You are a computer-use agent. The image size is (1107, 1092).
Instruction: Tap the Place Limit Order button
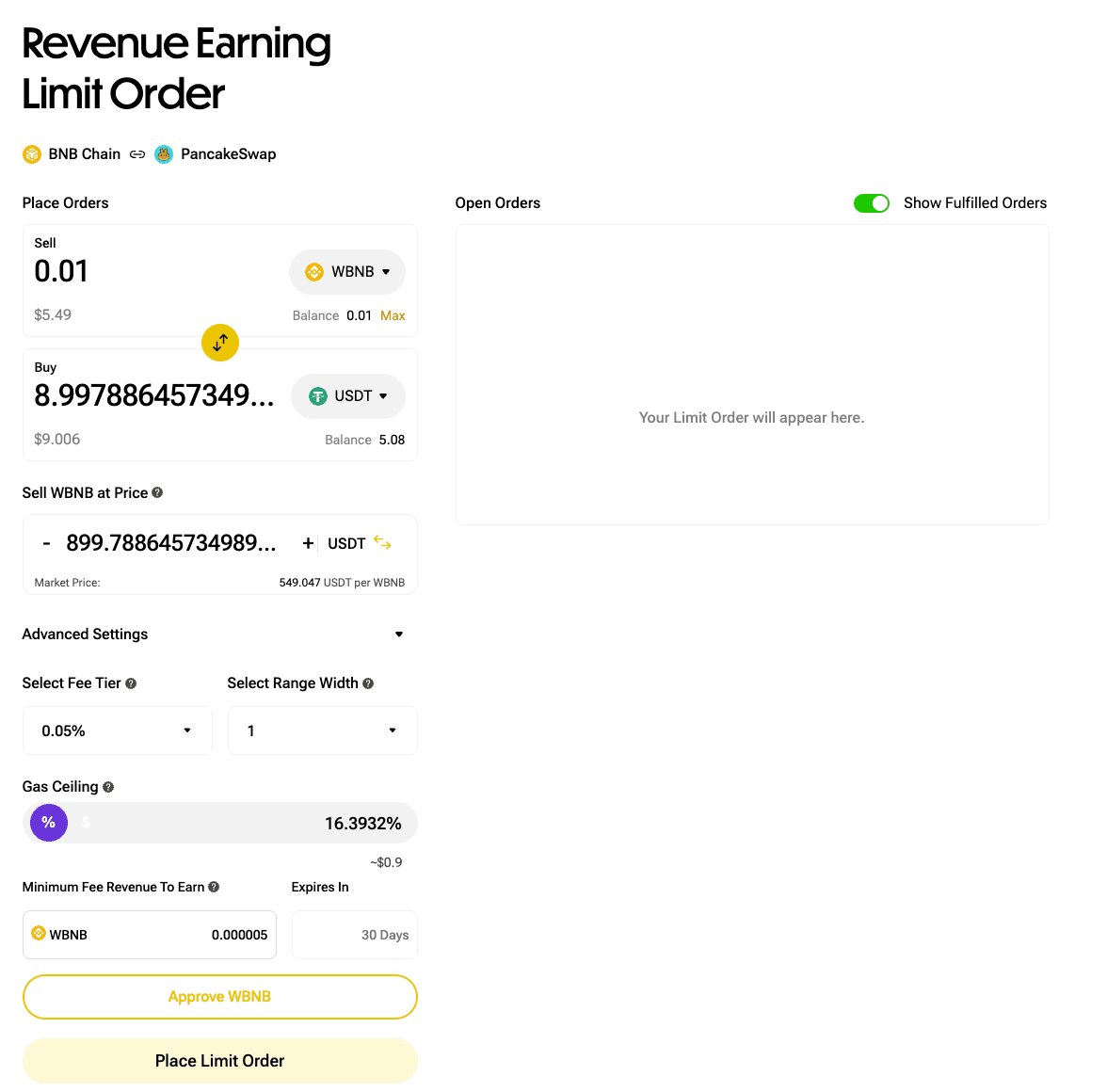tap(219, 1061)
